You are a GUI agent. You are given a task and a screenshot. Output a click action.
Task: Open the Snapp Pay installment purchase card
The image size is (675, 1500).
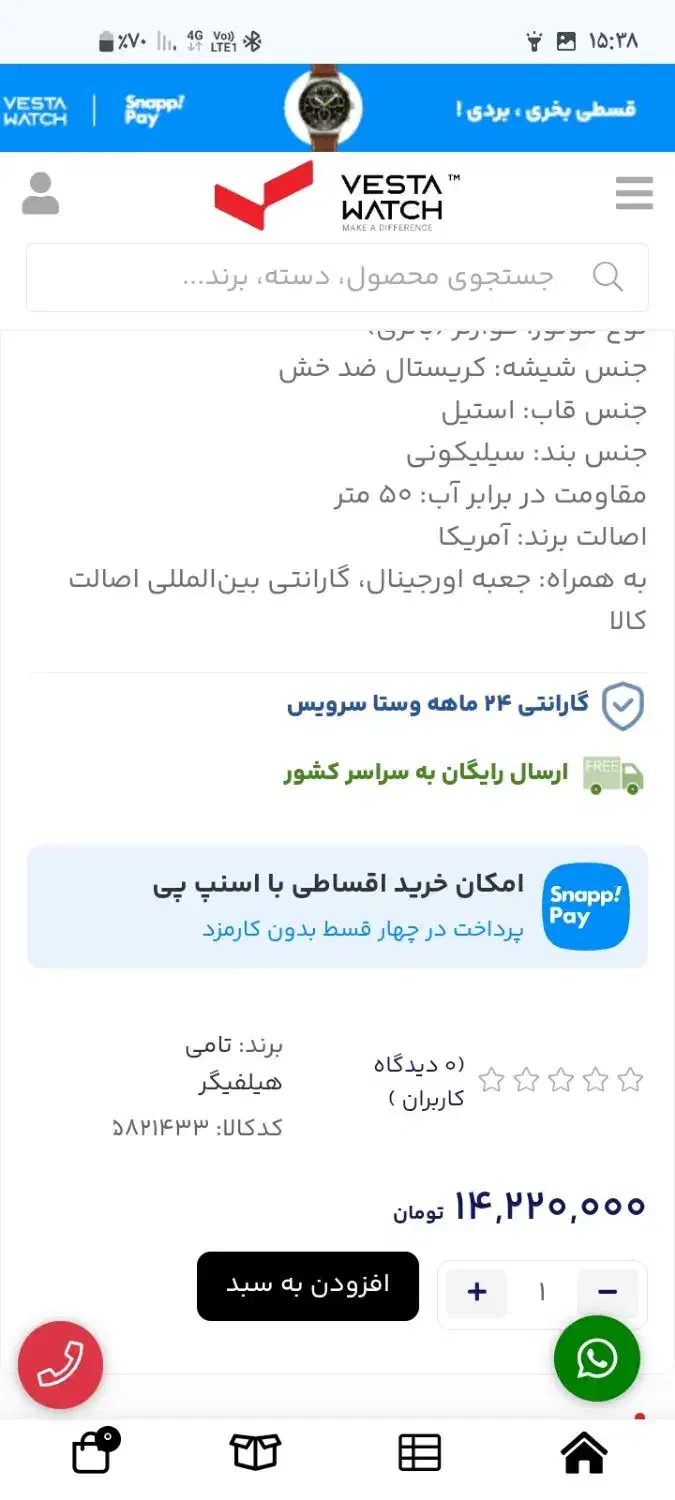pos(337,907)
